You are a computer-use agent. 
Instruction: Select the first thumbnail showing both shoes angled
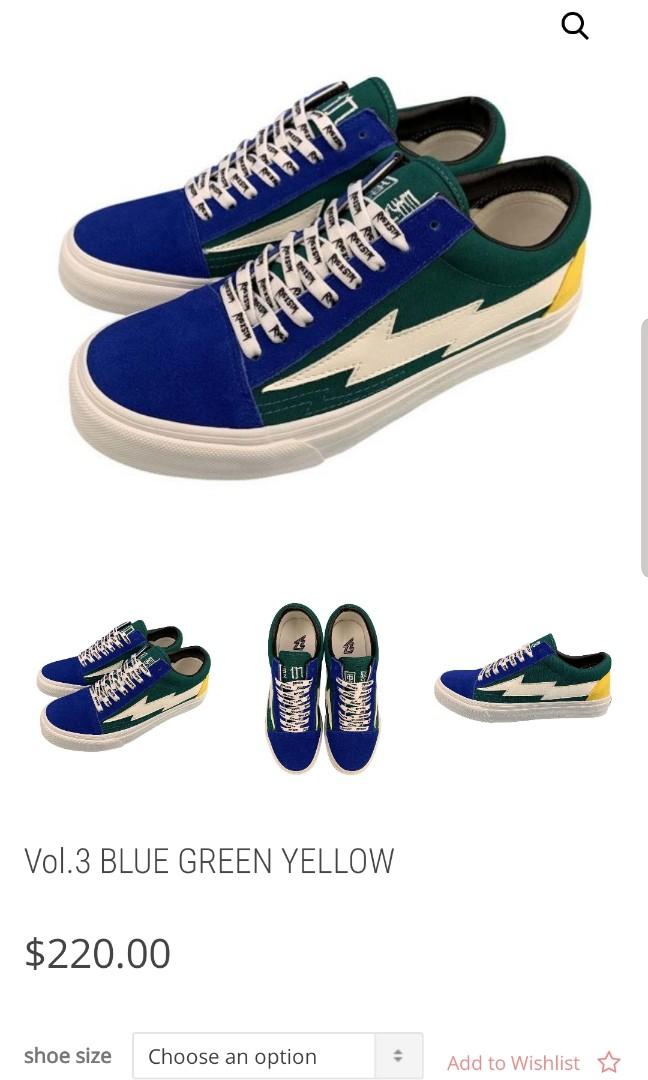pyautogui.click(x=124, y=687)
